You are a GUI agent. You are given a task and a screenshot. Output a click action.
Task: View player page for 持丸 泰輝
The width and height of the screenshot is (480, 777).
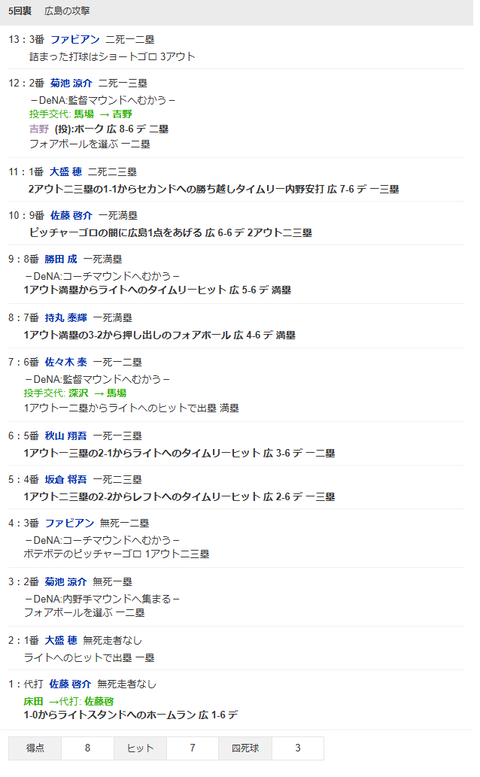(x=65, y=318)
